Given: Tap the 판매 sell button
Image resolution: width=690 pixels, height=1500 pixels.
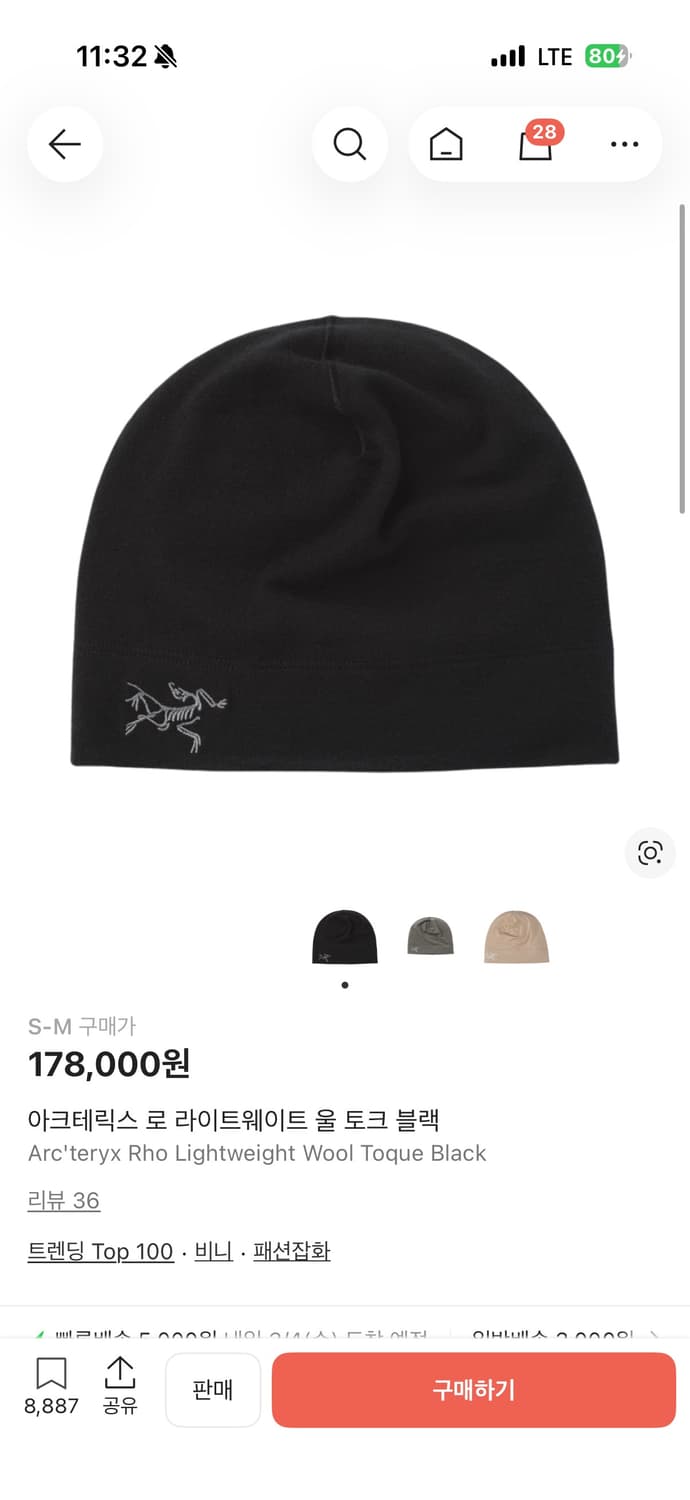Looking at the screenshot, I should [x=213, y=1390].
